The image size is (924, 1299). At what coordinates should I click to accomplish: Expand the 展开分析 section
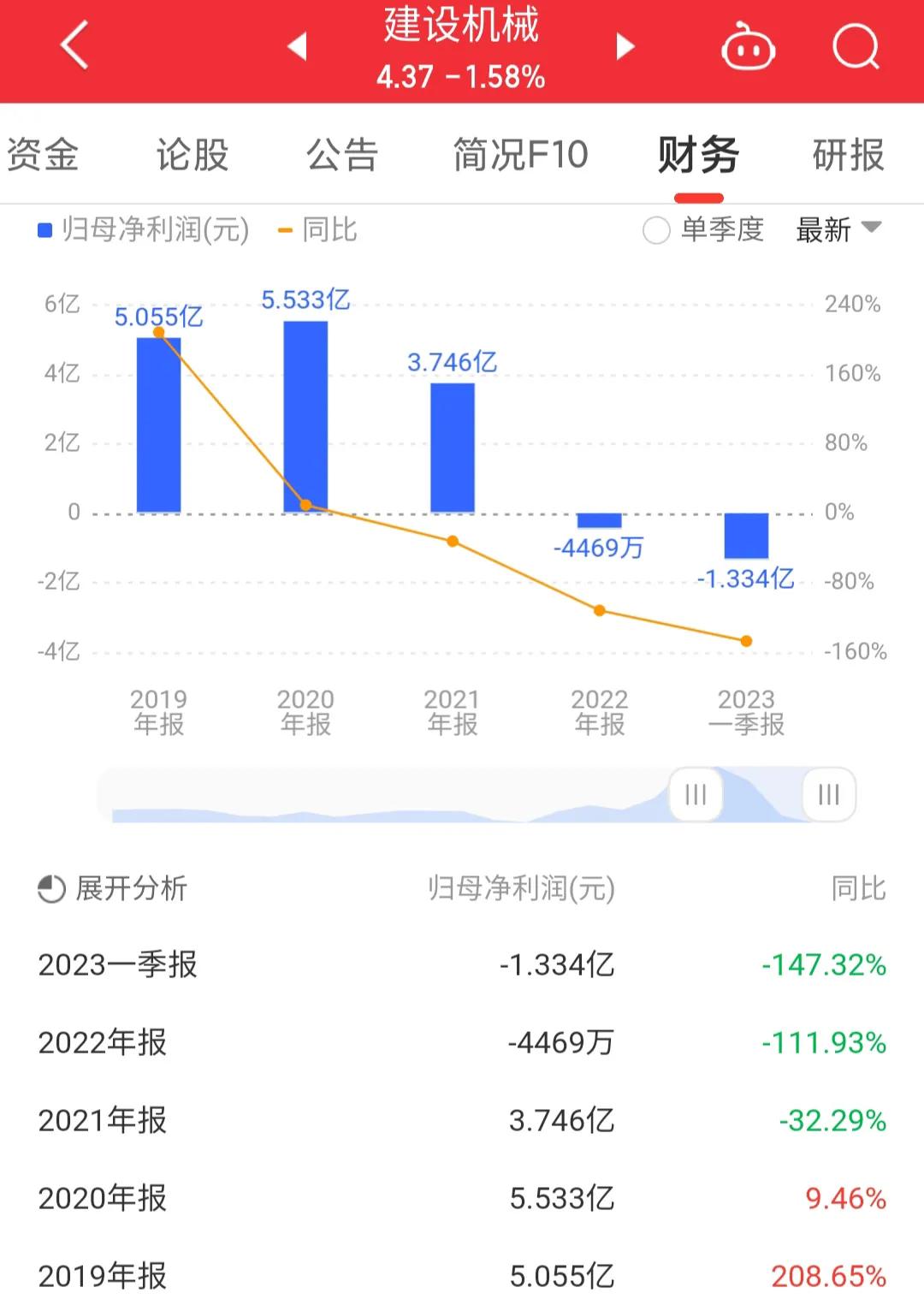point(133,888)
